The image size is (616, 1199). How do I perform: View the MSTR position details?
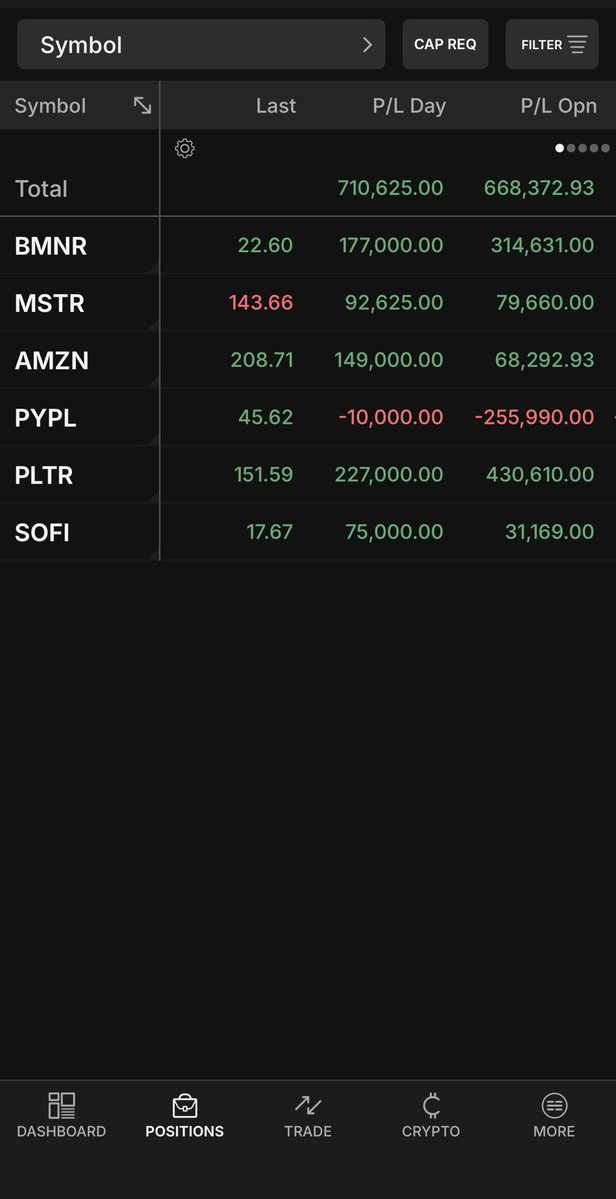pos(50,303)
